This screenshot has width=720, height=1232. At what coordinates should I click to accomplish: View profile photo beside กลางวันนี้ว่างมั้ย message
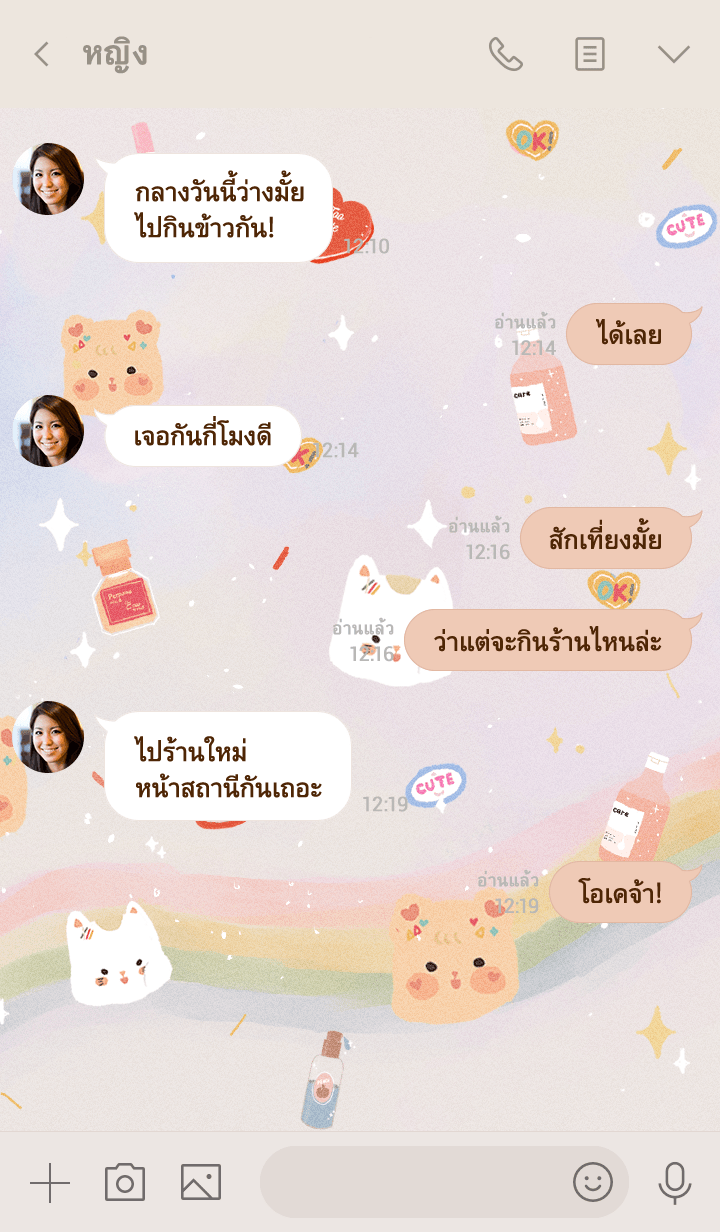pos(48,179)
